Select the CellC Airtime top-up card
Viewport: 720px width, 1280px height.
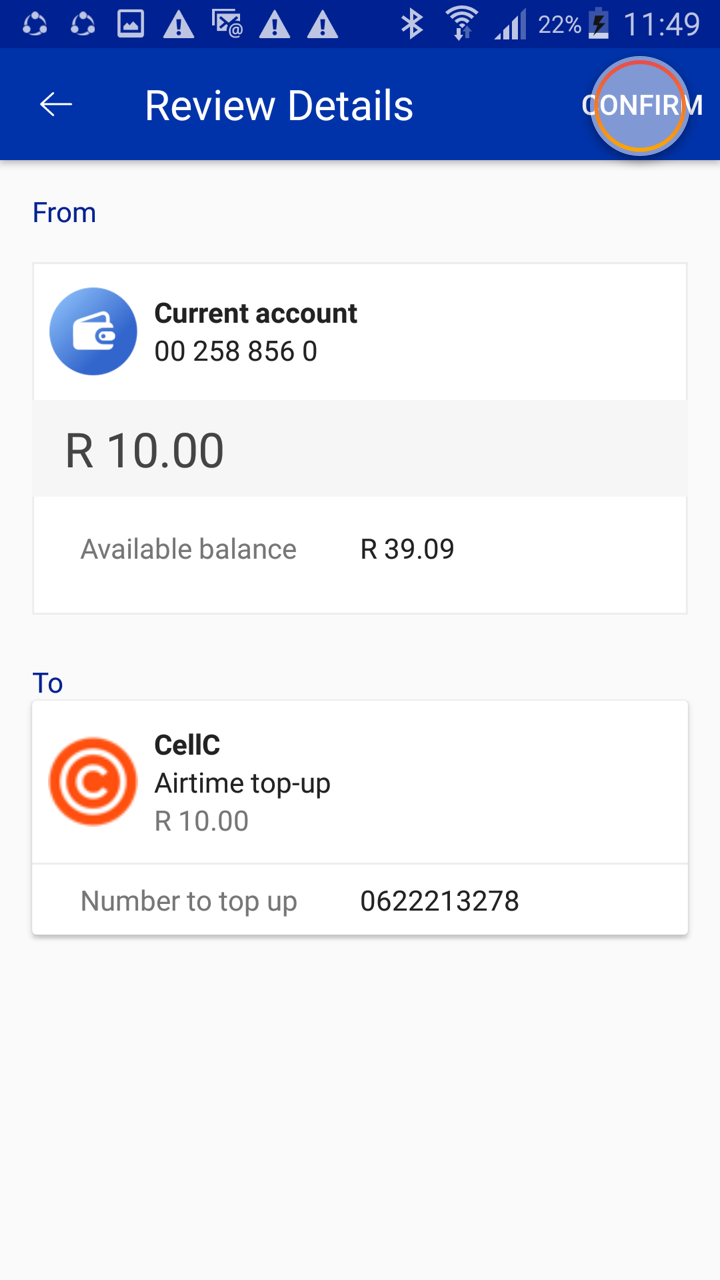coord(360,781)
